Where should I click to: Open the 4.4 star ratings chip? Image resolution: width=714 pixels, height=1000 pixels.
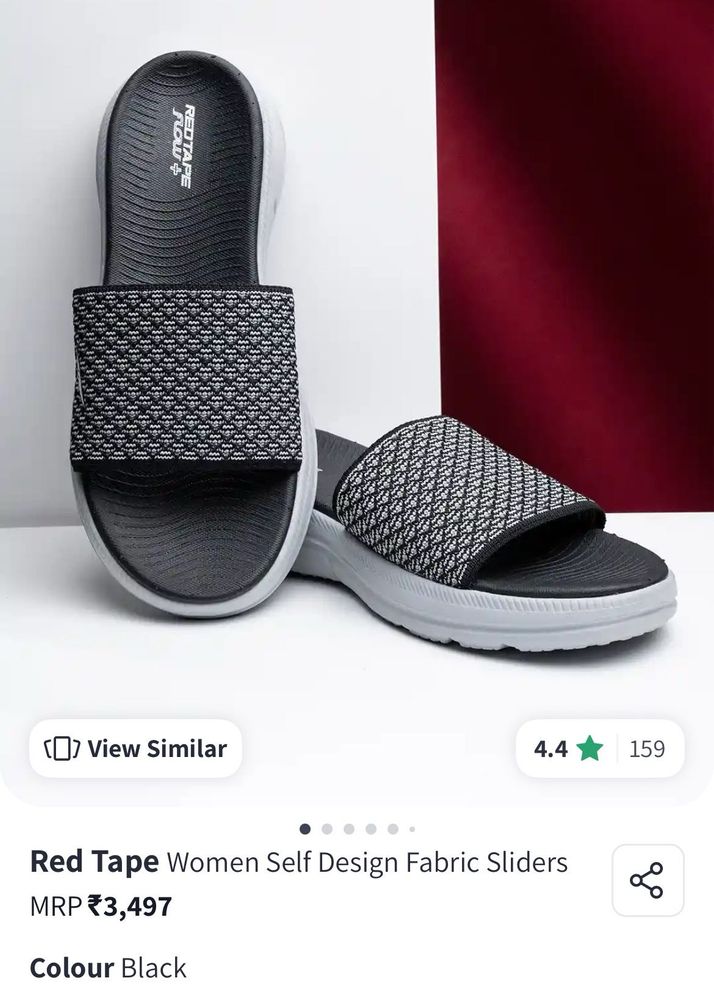point(599,748)
